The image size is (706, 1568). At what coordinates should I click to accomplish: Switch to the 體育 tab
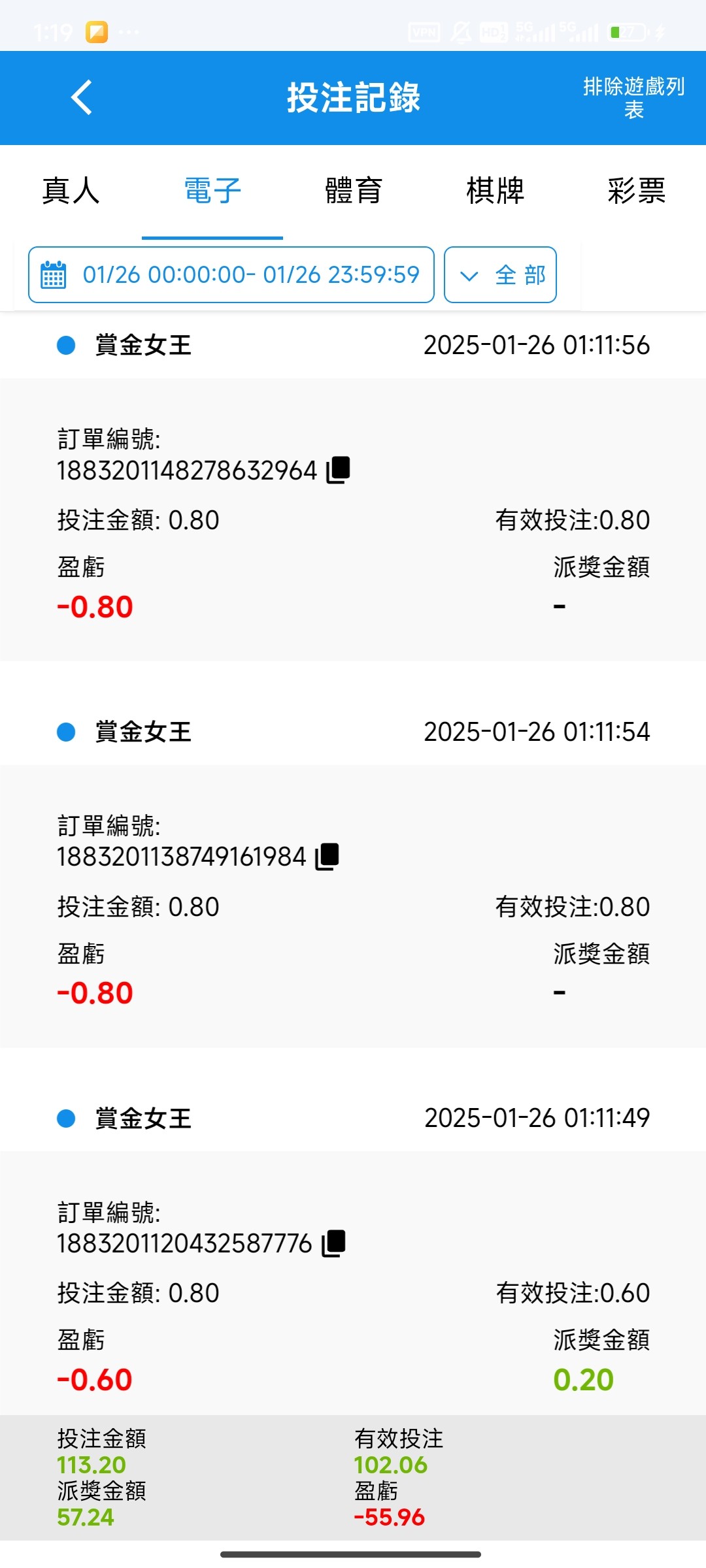pyautogui.click(x=354, y=191)
